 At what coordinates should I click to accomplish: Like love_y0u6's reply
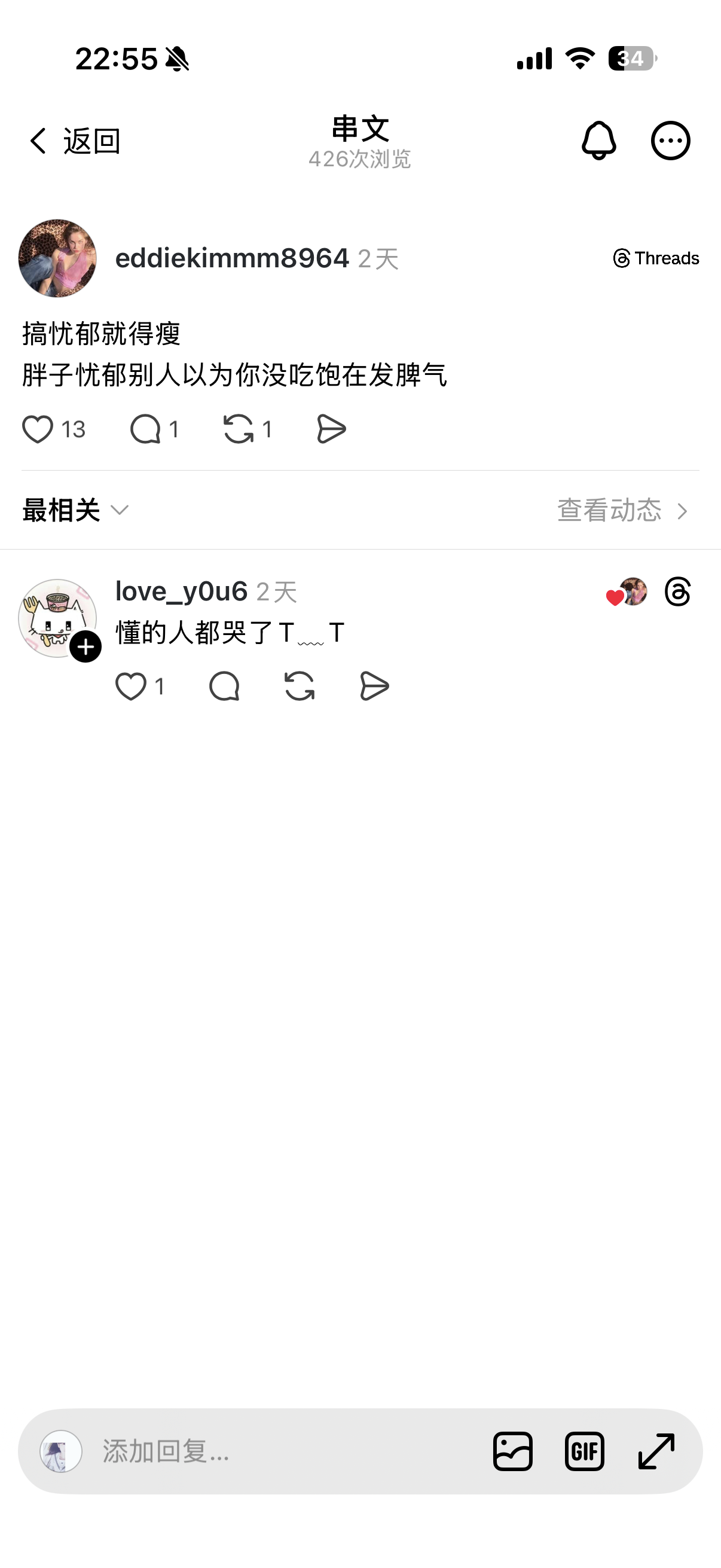click(x=131, y=687)
